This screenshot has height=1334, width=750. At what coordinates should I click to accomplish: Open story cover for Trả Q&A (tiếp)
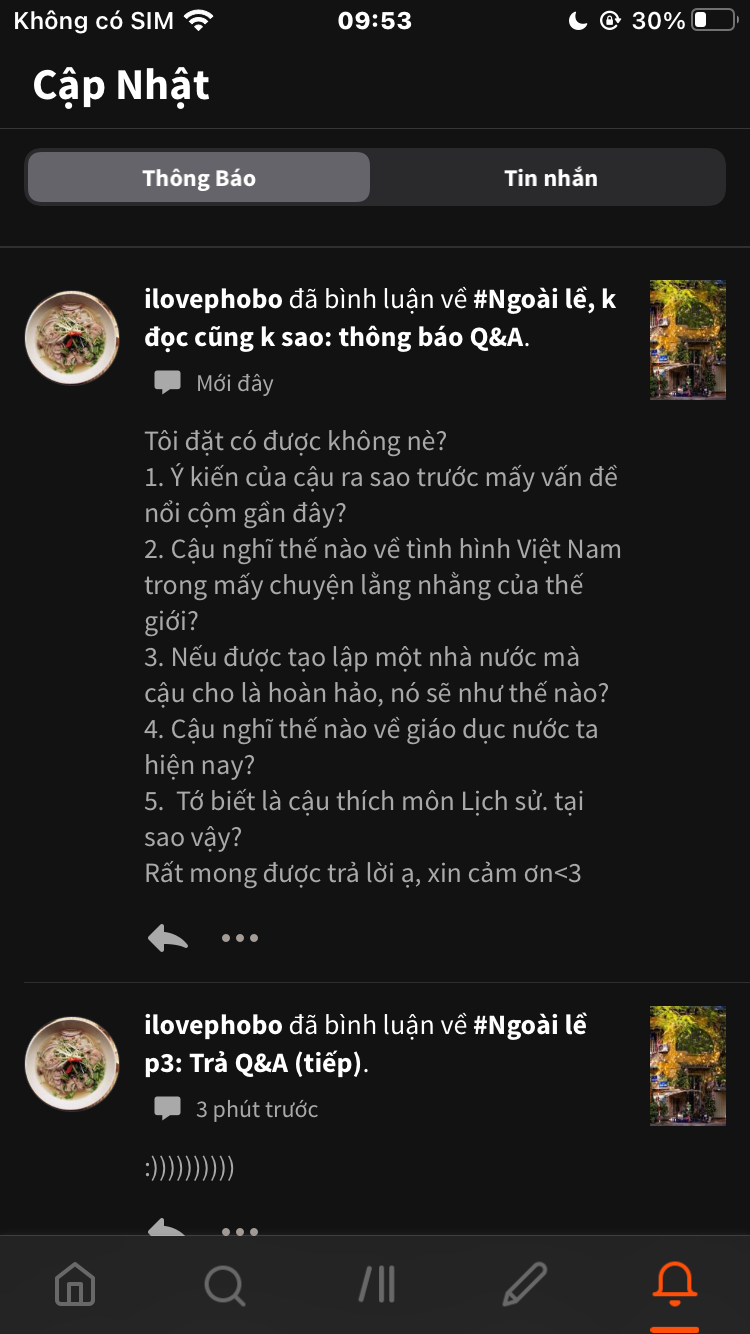pyautogui.click(x=688, y=1066)
